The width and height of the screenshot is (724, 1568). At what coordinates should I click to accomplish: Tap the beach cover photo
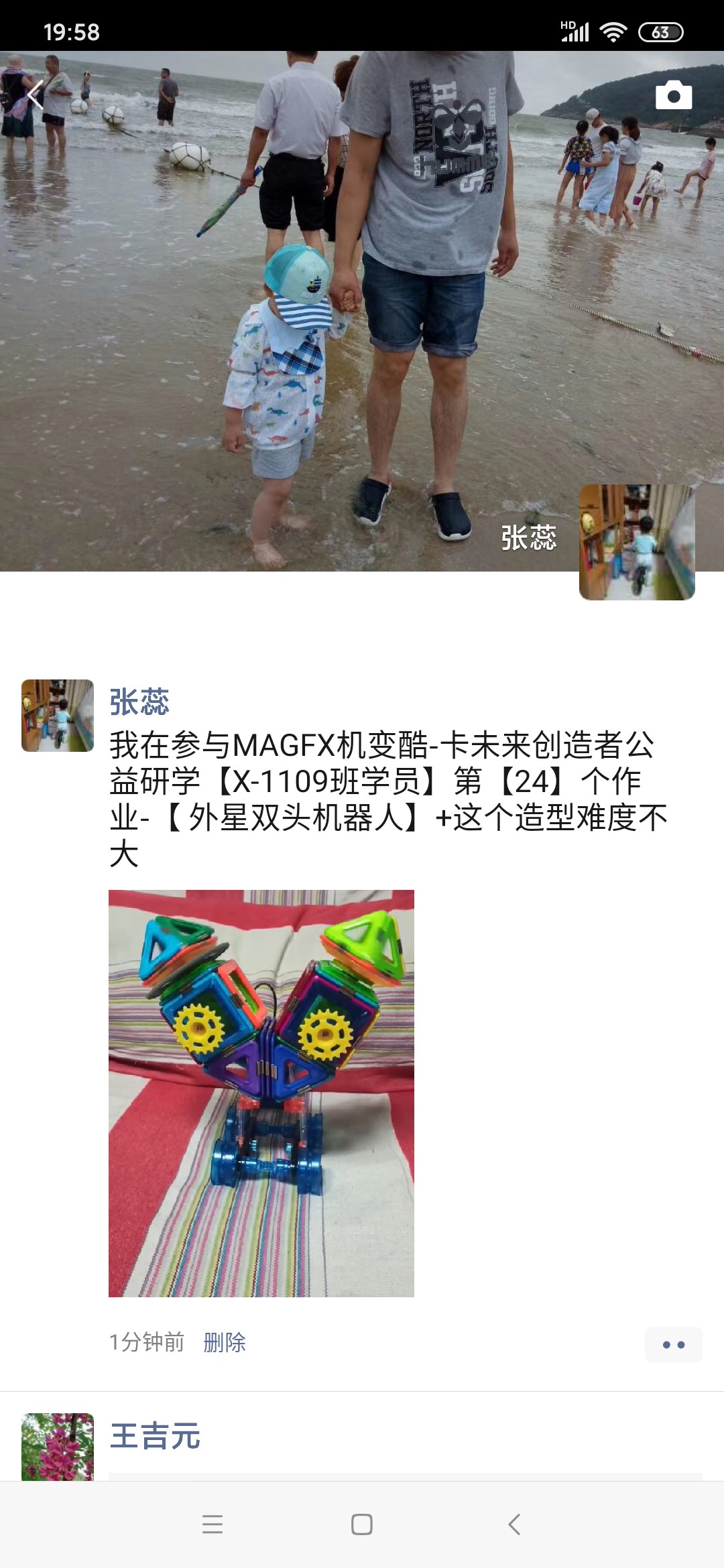[268, 335]
